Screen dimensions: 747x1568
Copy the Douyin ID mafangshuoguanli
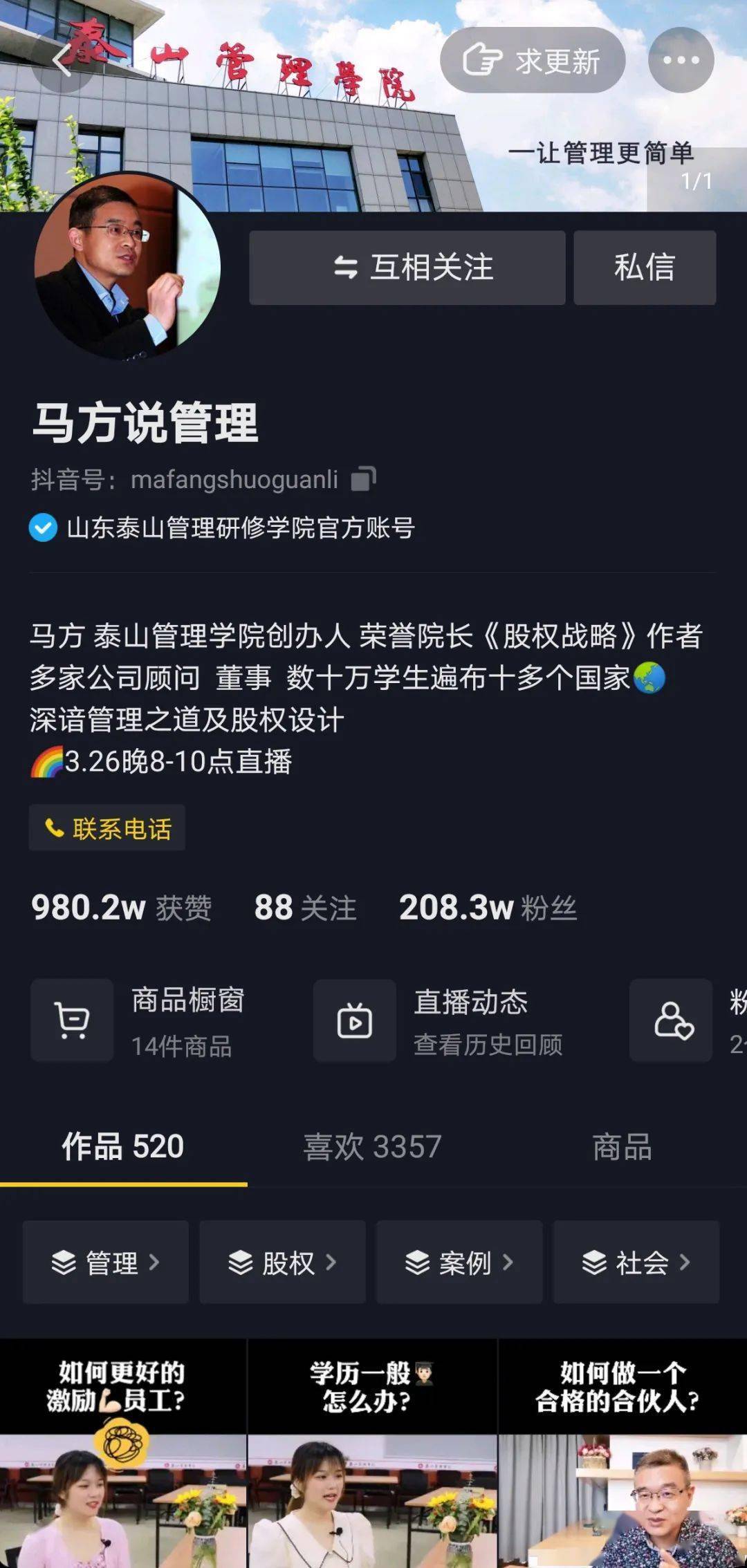pyautogui.click(x=363, y=479)
